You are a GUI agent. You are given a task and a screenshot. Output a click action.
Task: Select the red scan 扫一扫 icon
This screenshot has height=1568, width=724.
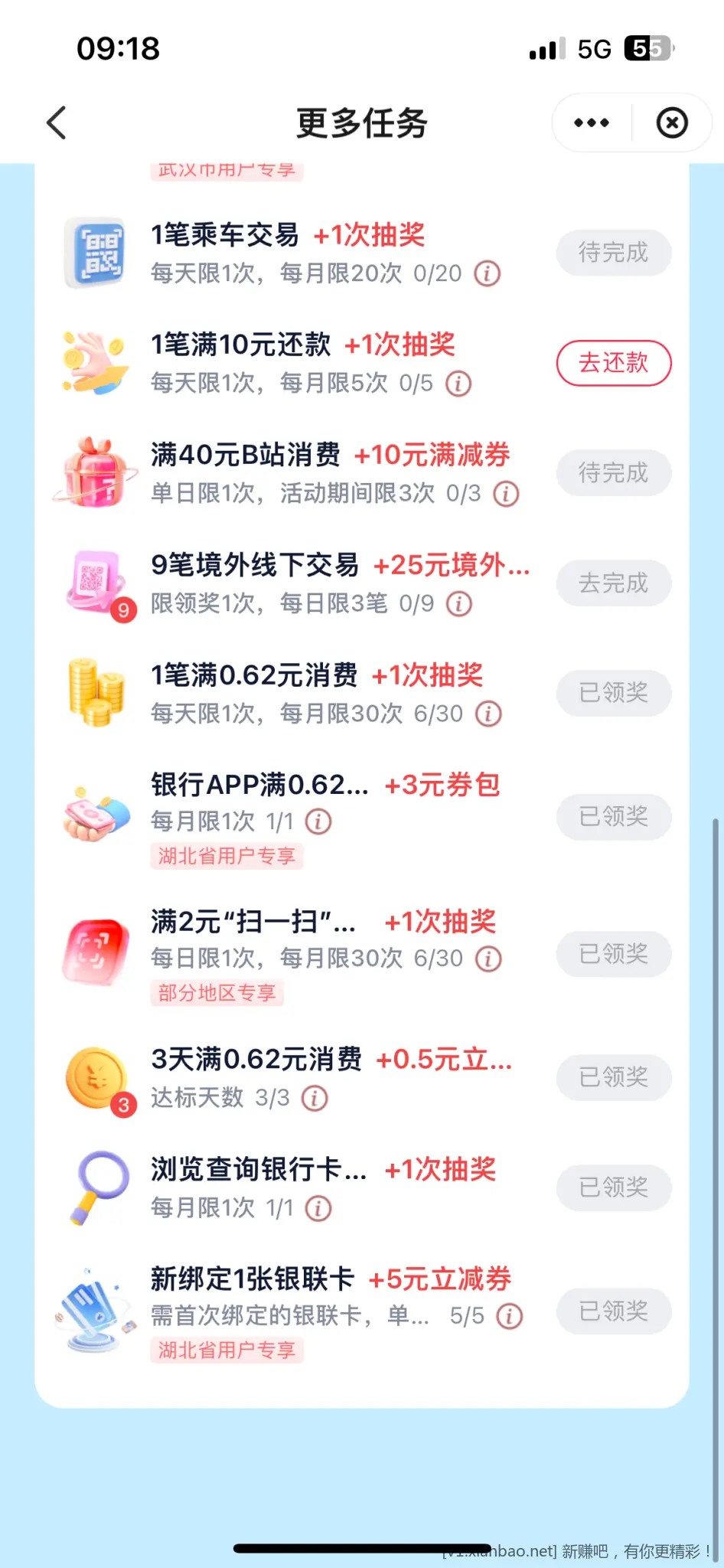tap(96, 952)
